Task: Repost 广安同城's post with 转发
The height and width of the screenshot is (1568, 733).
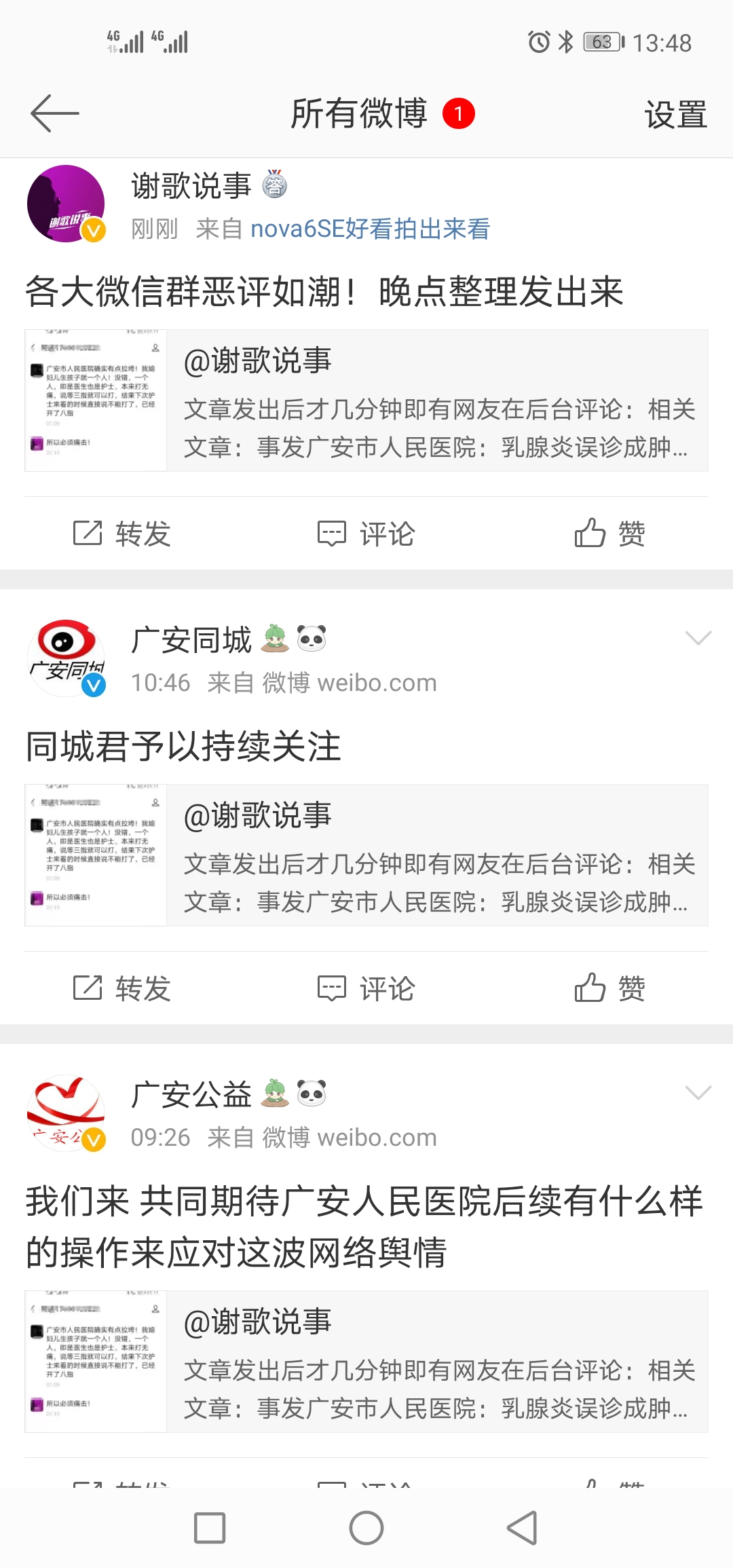Action: point(122,988)
